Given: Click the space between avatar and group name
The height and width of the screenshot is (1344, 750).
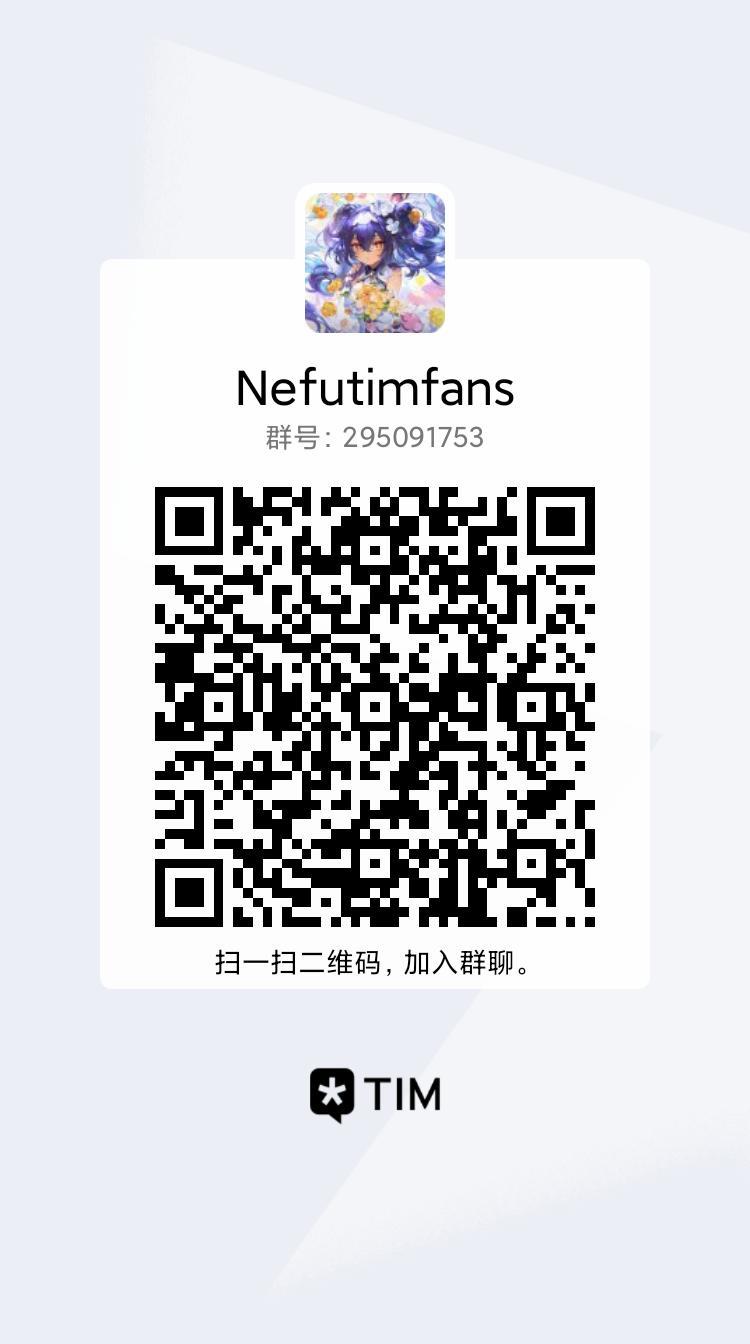Looking at the screenshot, I should [375, 348].
